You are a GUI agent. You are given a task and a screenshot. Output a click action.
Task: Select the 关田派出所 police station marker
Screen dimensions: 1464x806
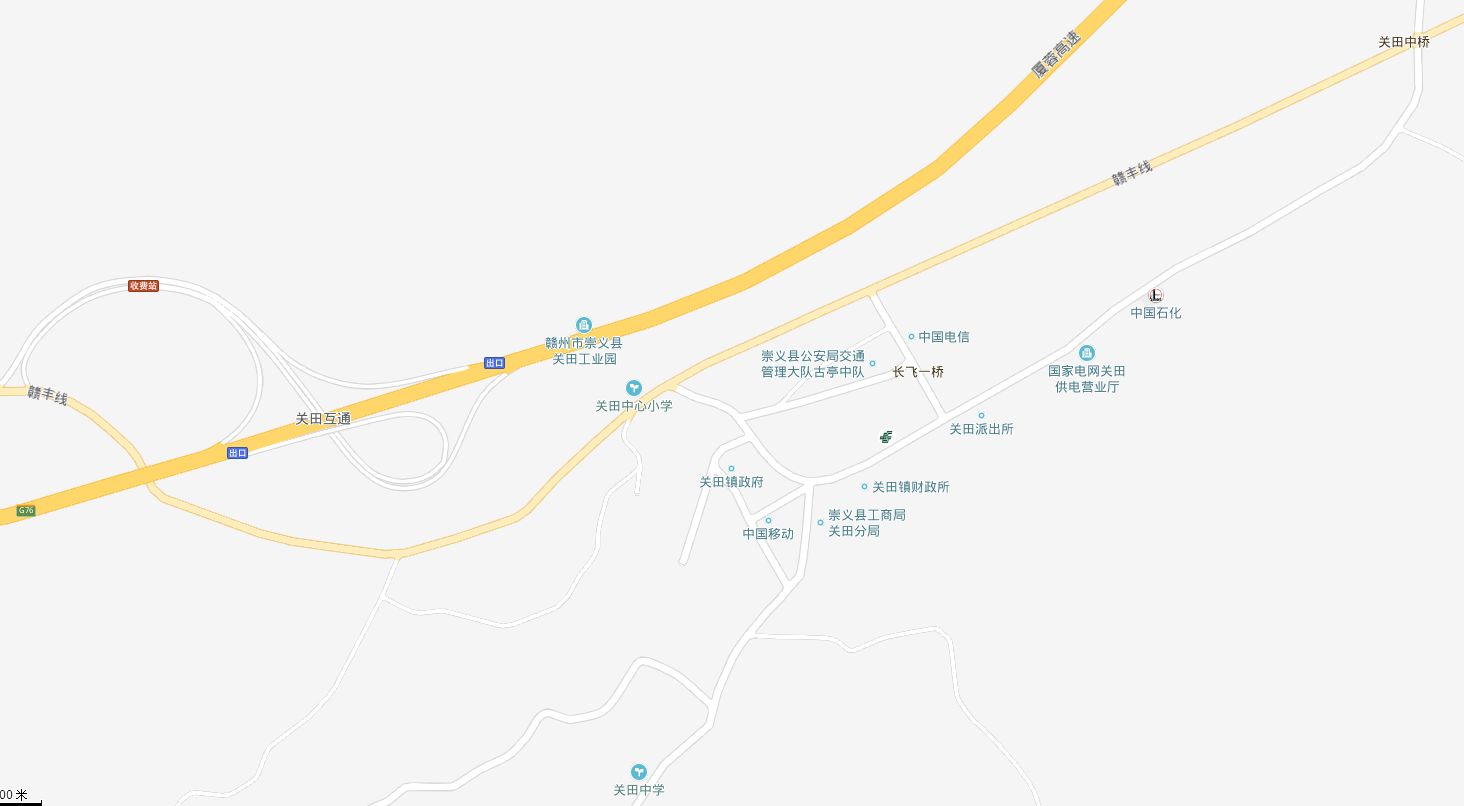[x=981, y=415]
